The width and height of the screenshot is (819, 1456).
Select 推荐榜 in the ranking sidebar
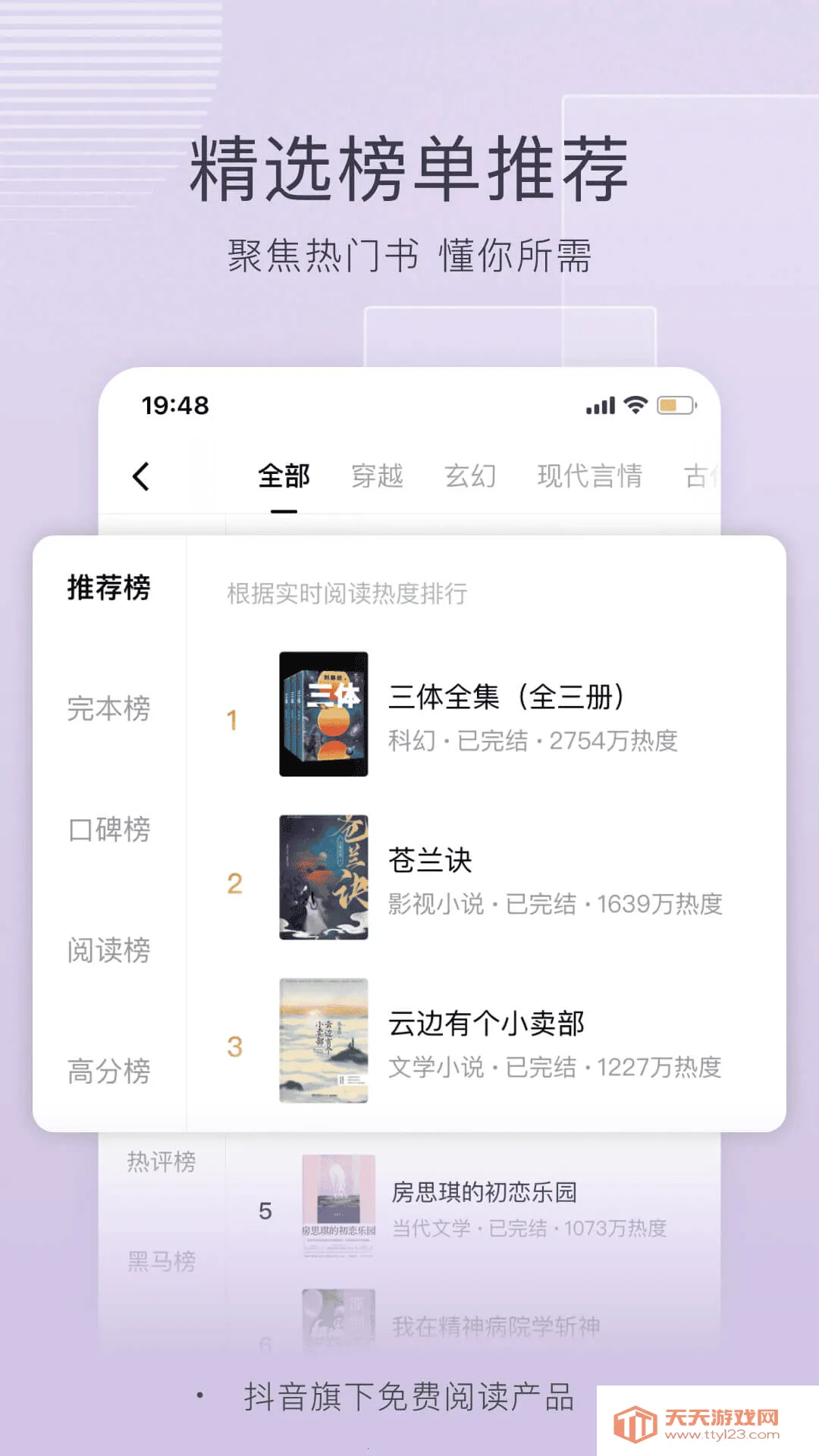point(108,588)
